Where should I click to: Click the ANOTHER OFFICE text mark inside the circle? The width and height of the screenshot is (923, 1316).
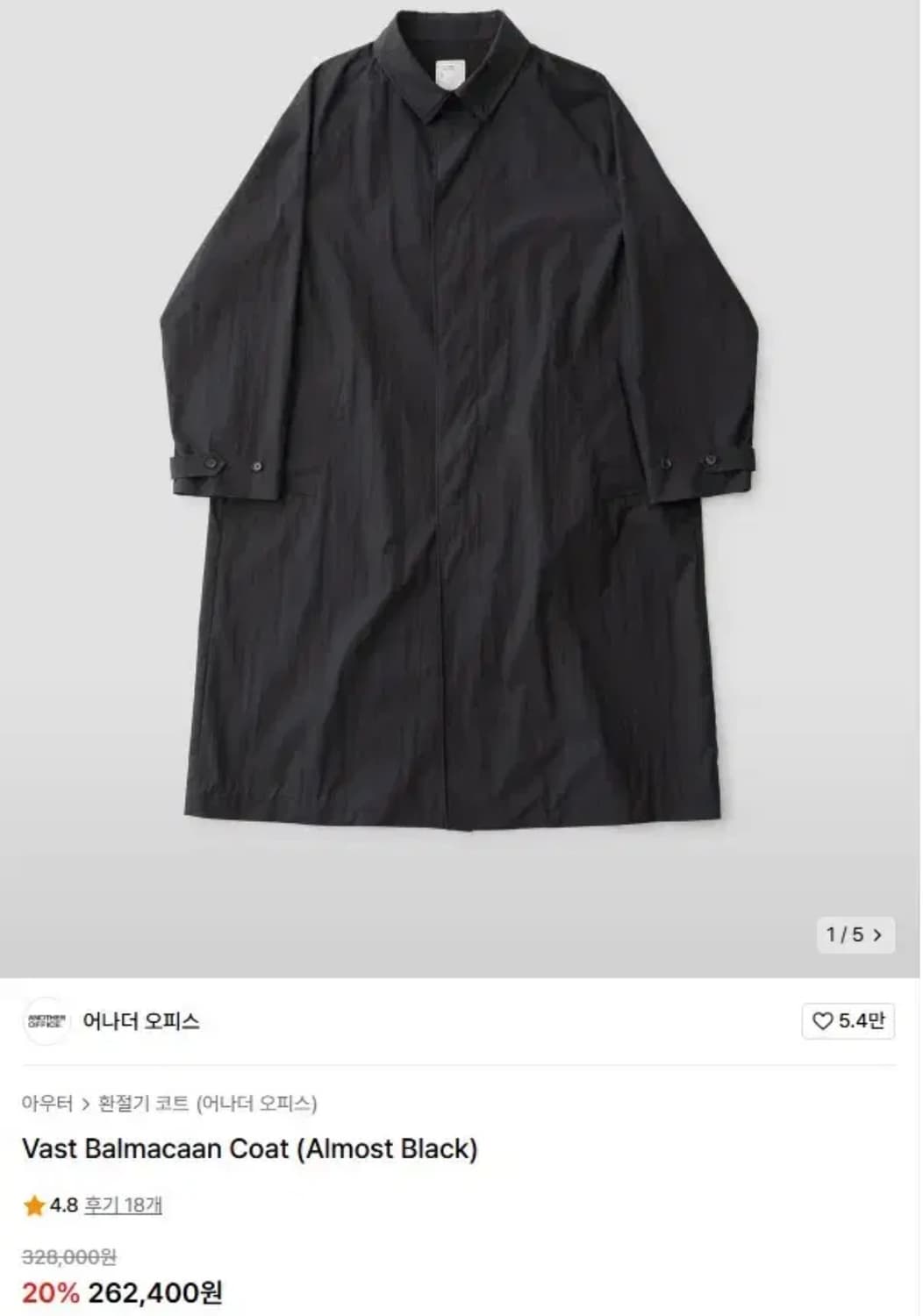tap(50, 1021)
